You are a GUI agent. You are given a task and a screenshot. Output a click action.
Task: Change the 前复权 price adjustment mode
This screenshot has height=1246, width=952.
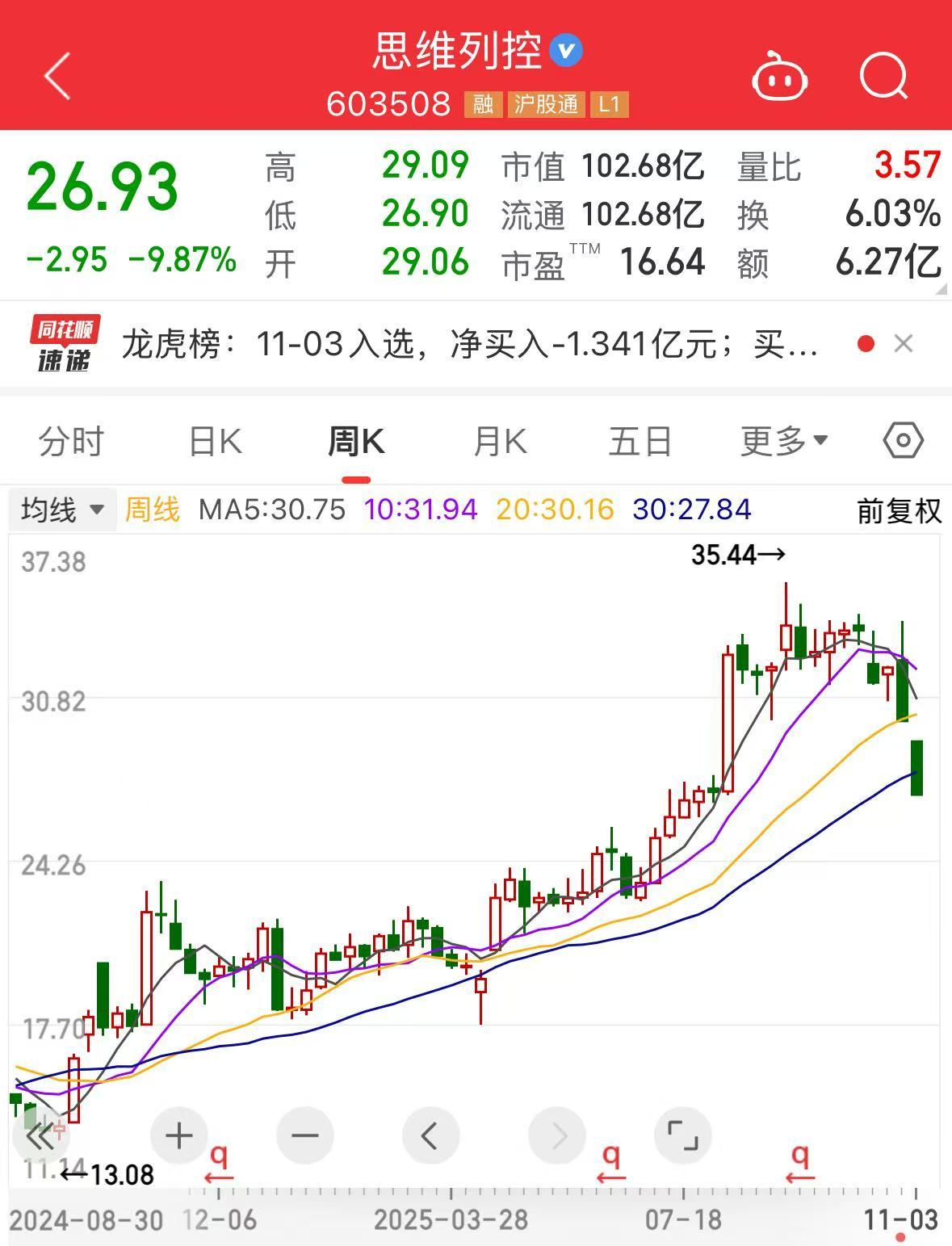coord(899,510)
